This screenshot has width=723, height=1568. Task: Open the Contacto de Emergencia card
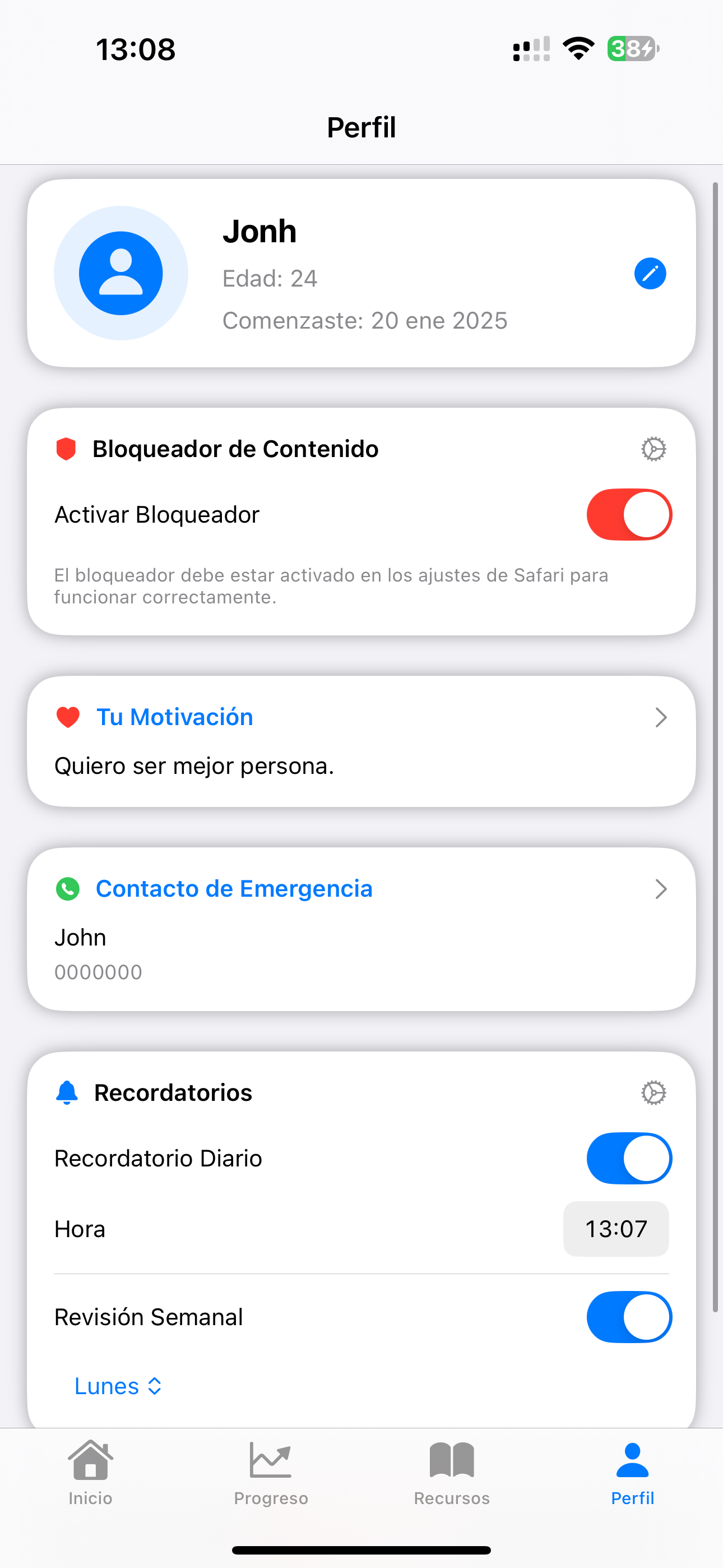point(361,928)
